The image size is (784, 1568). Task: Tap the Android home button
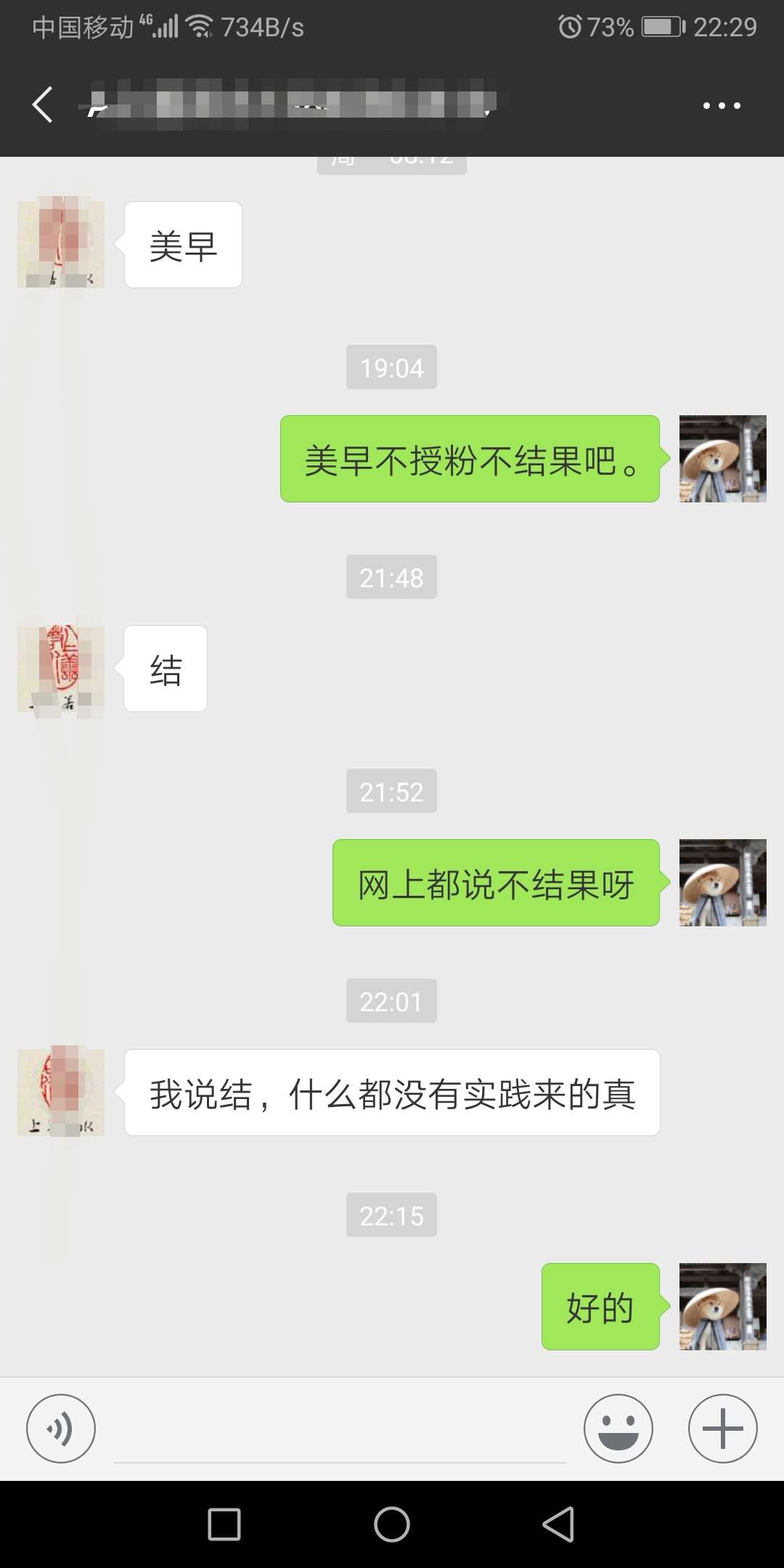tap(392, 1524)
